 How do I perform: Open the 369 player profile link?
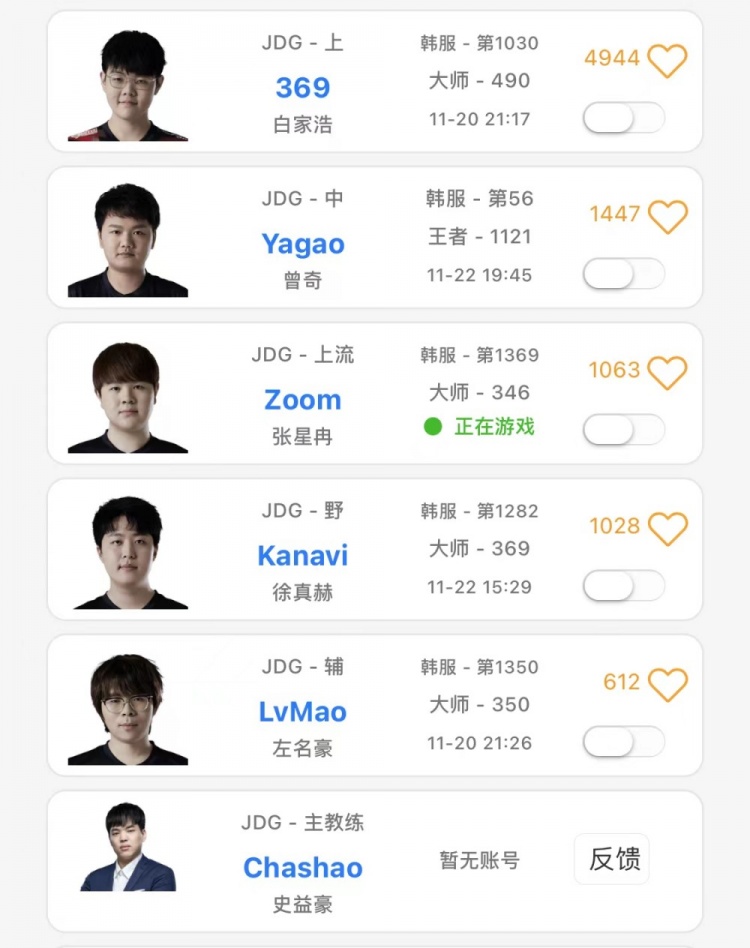tap(303, 88)
